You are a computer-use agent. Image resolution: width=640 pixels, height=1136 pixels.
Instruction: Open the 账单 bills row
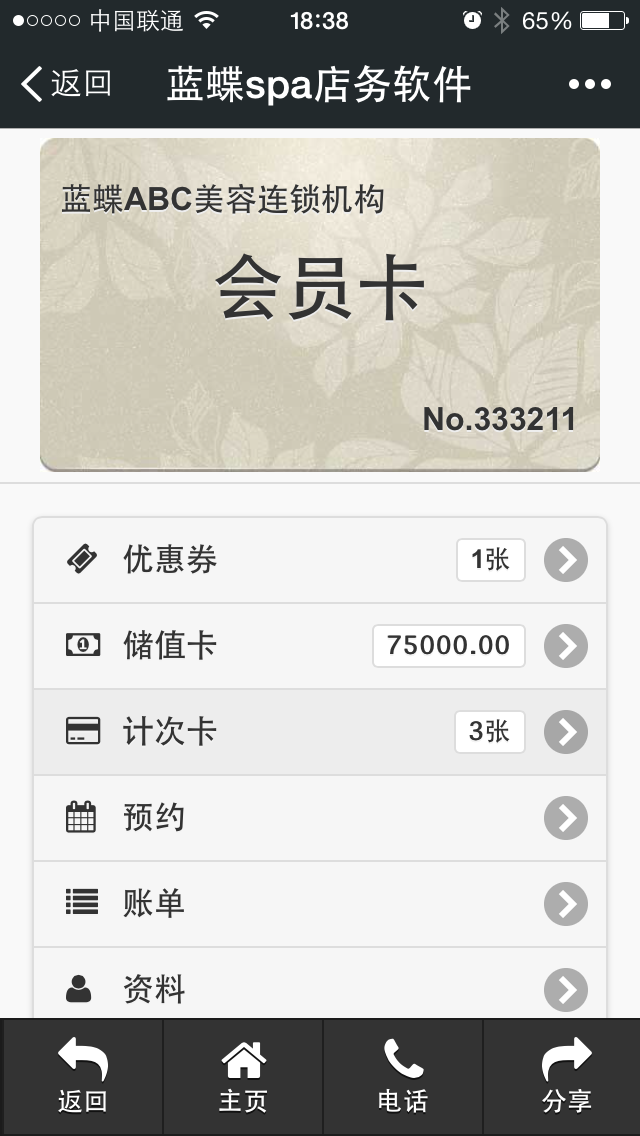[320, 904]
